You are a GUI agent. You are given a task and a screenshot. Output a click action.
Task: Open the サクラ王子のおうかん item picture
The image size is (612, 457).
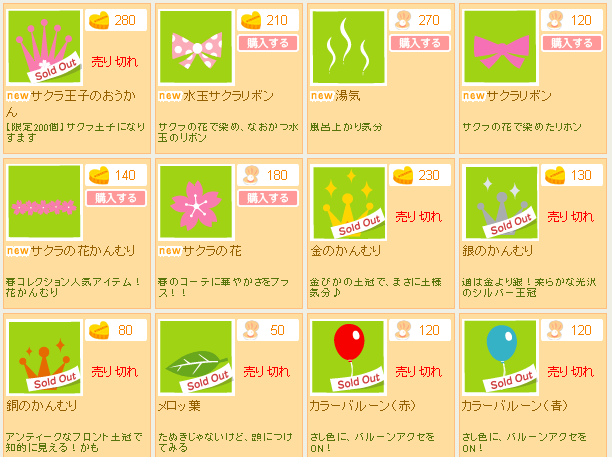tap(43, 49)
